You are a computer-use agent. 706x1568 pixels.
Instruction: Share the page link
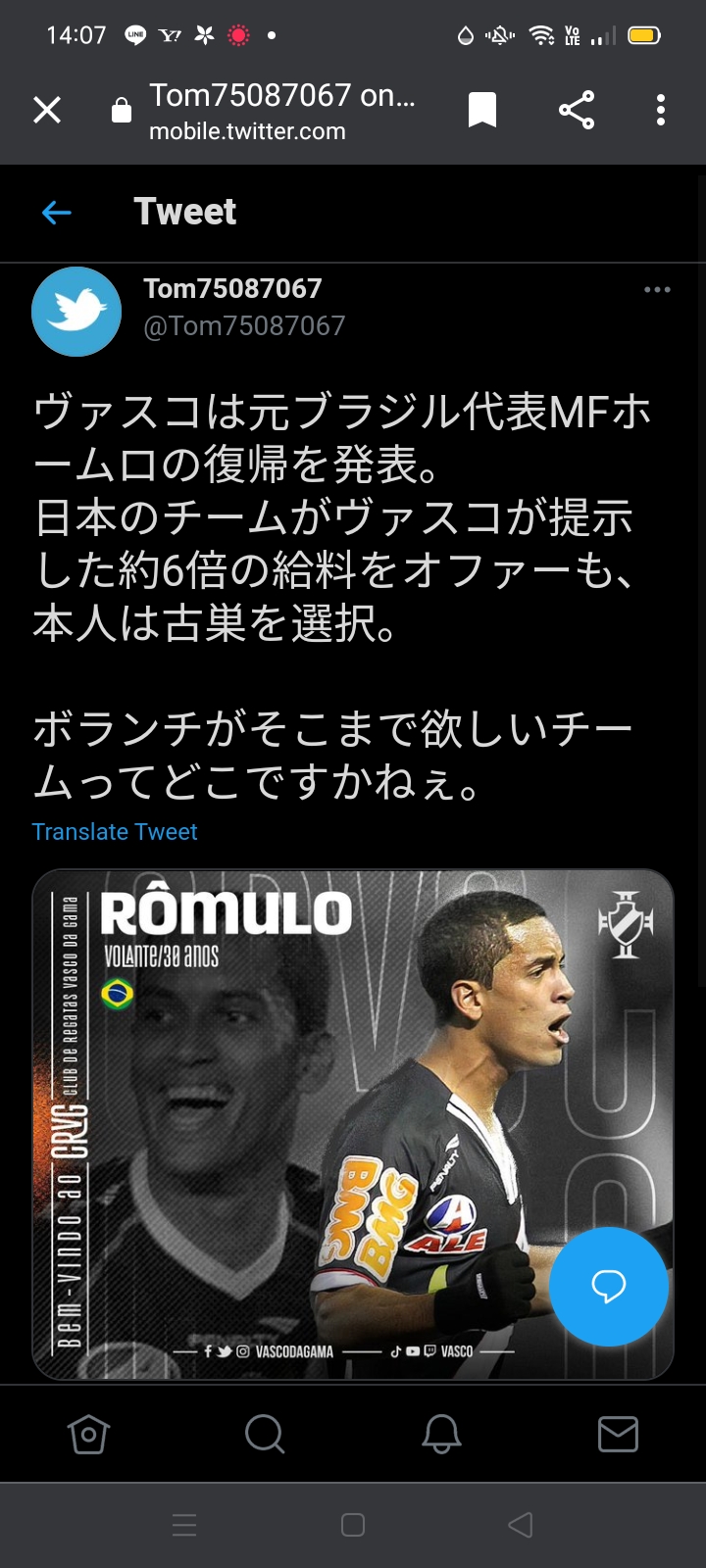click(x=577, y=110)
